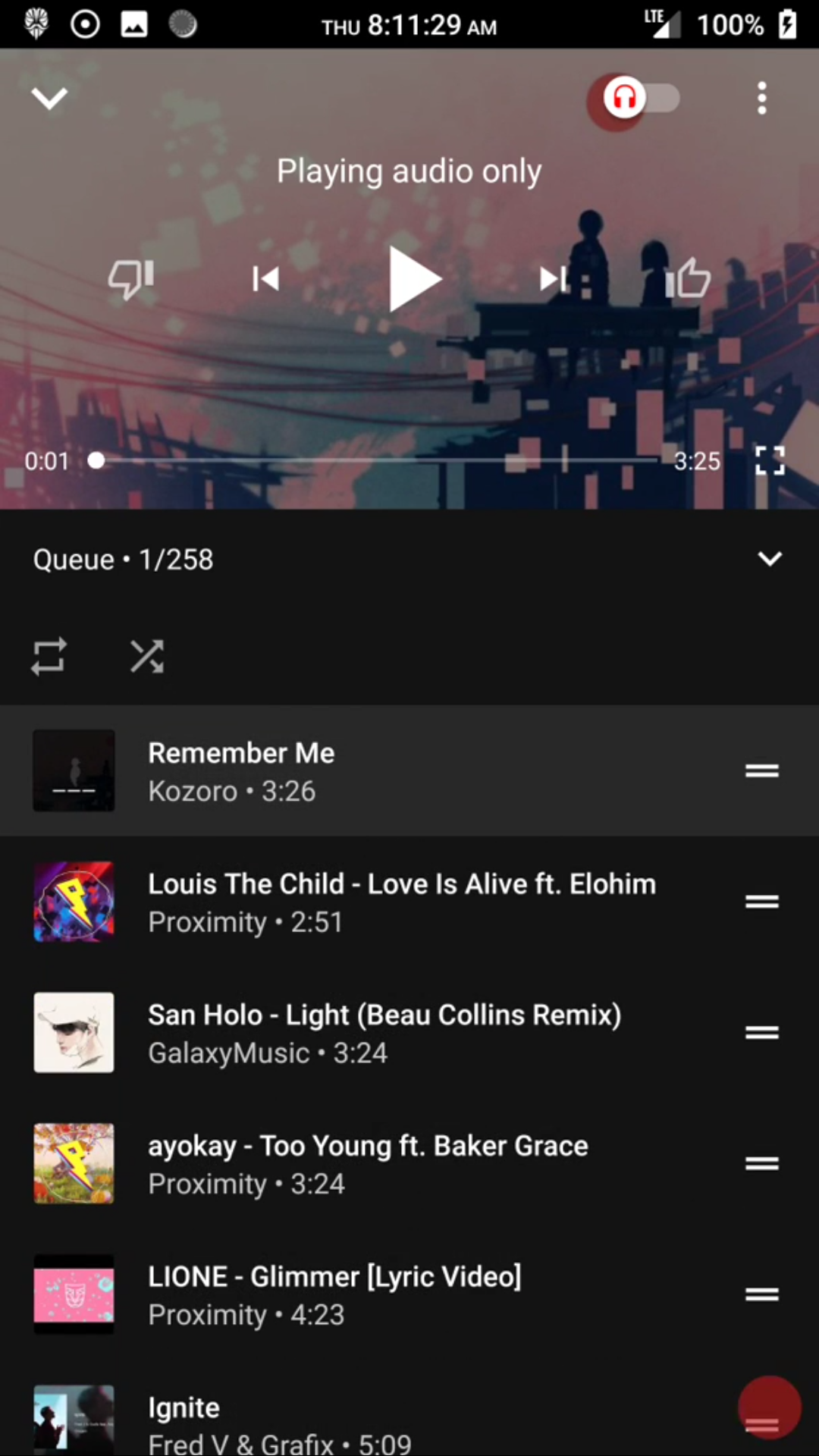819x1456 pixels.
Task: Enable repeat for the queue
Action: 49,656
